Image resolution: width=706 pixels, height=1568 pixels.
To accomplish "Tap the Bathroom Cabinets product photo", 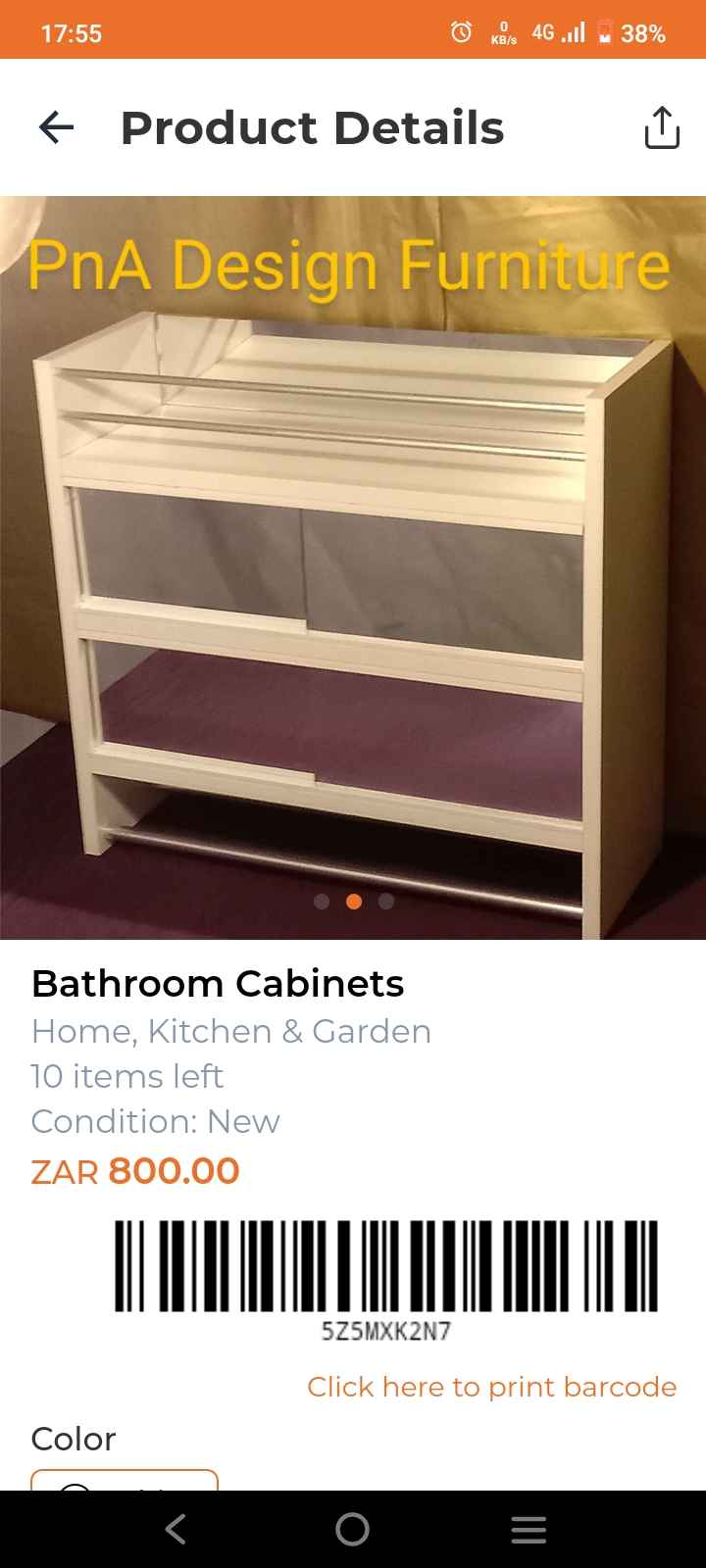I will [353, 568].
